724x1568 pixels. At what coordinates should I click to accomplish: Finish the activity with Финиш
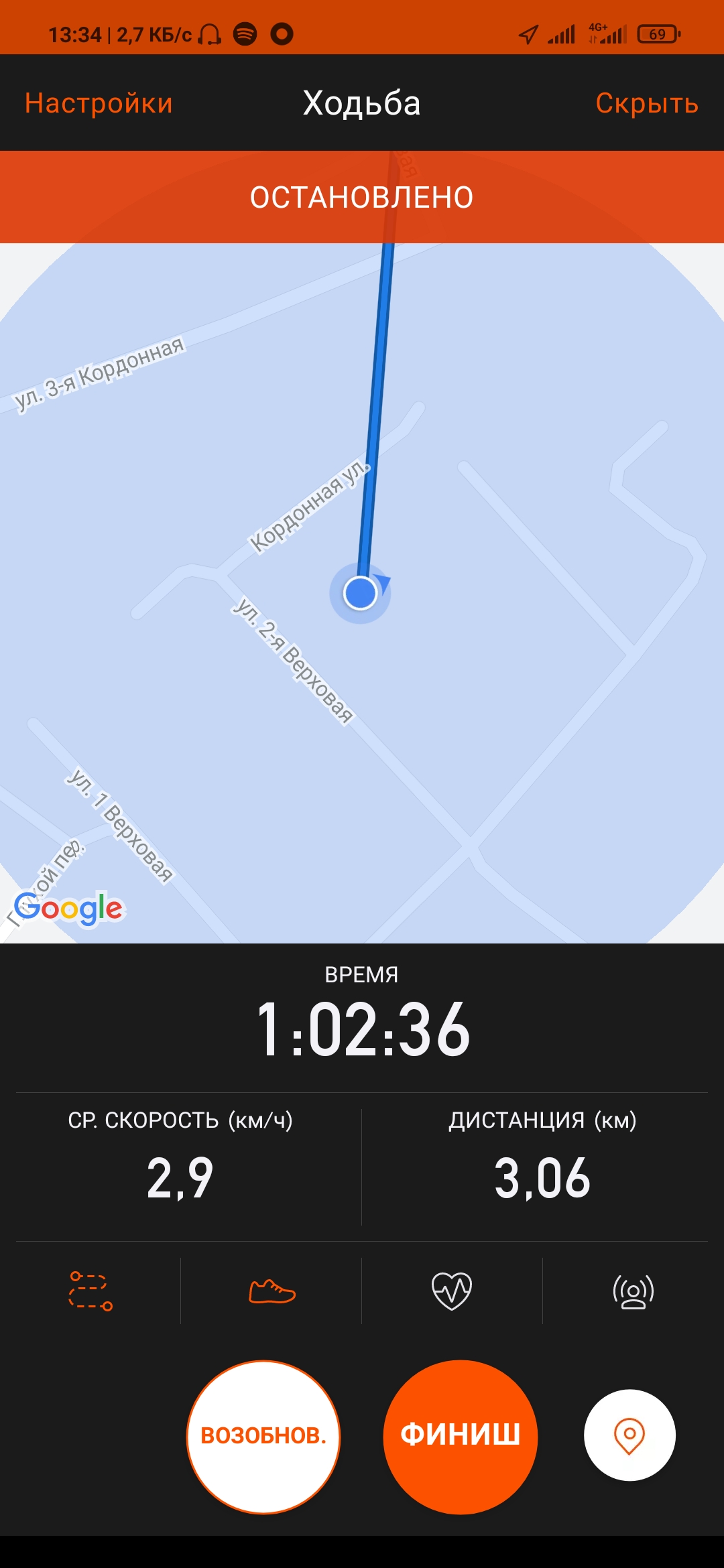coord(461,1436)
